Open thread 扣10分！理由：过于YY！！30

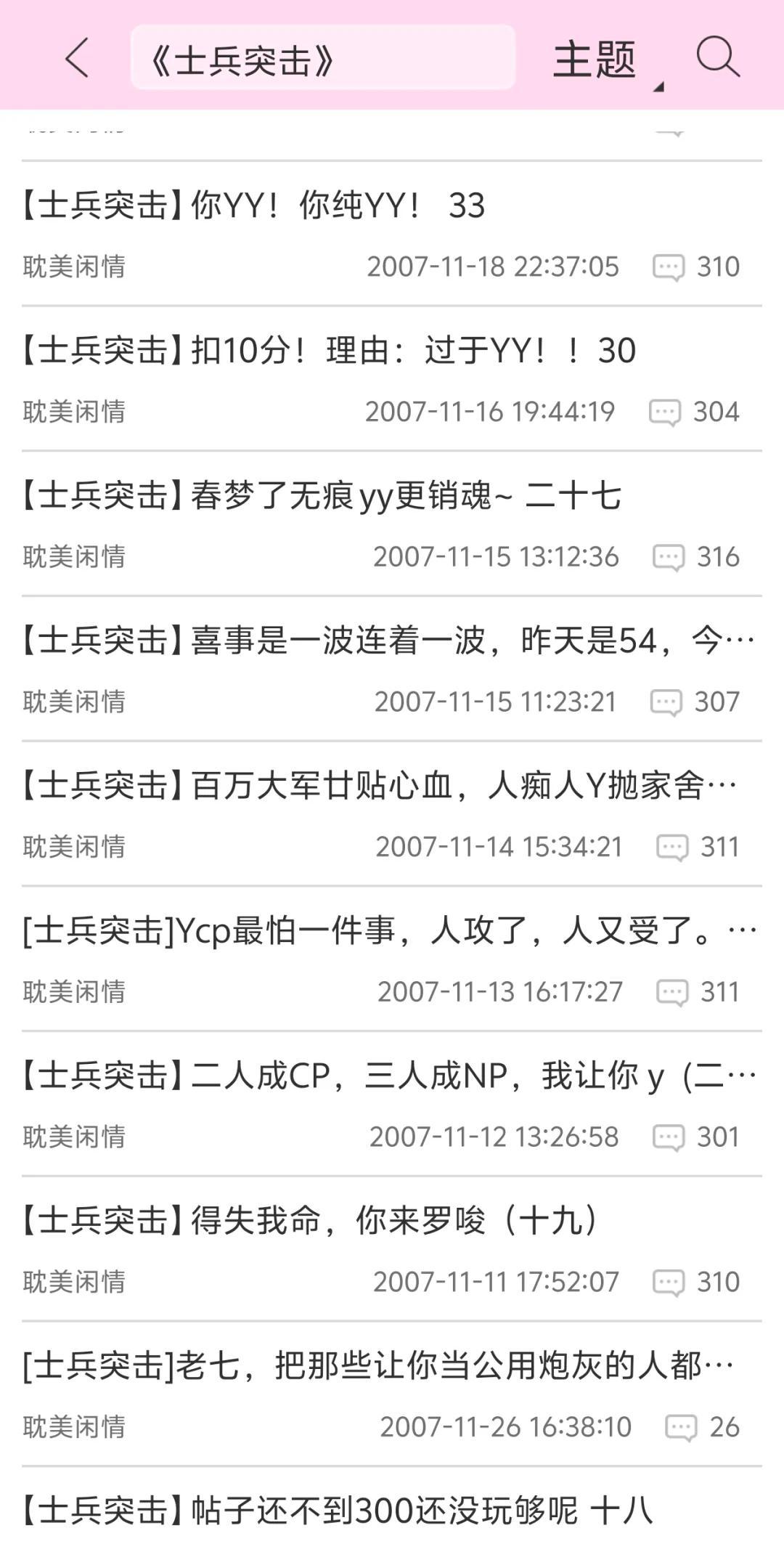327,351
